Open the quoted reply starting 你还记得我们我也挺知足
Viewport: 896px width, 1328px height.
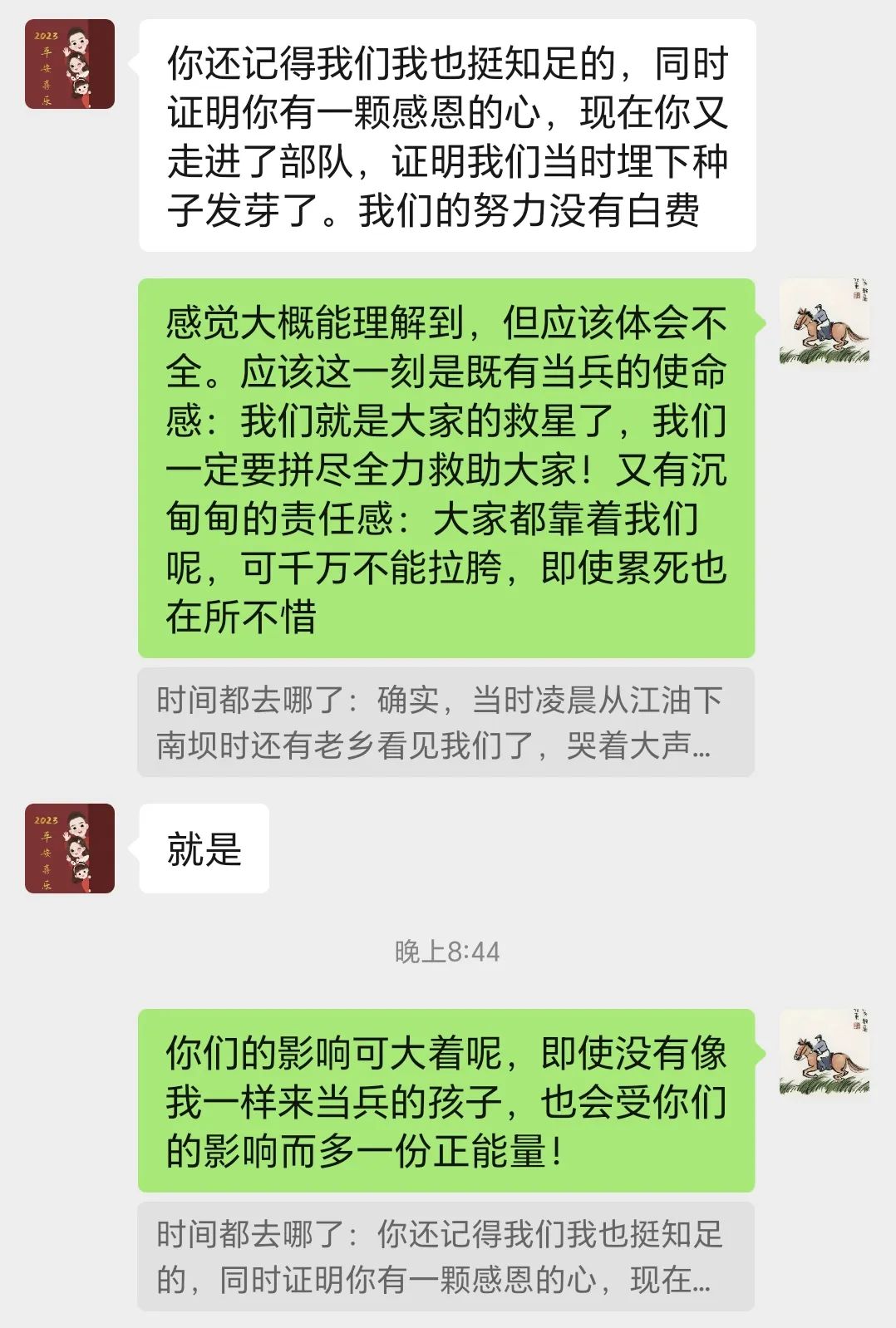tap(446, 1256)
